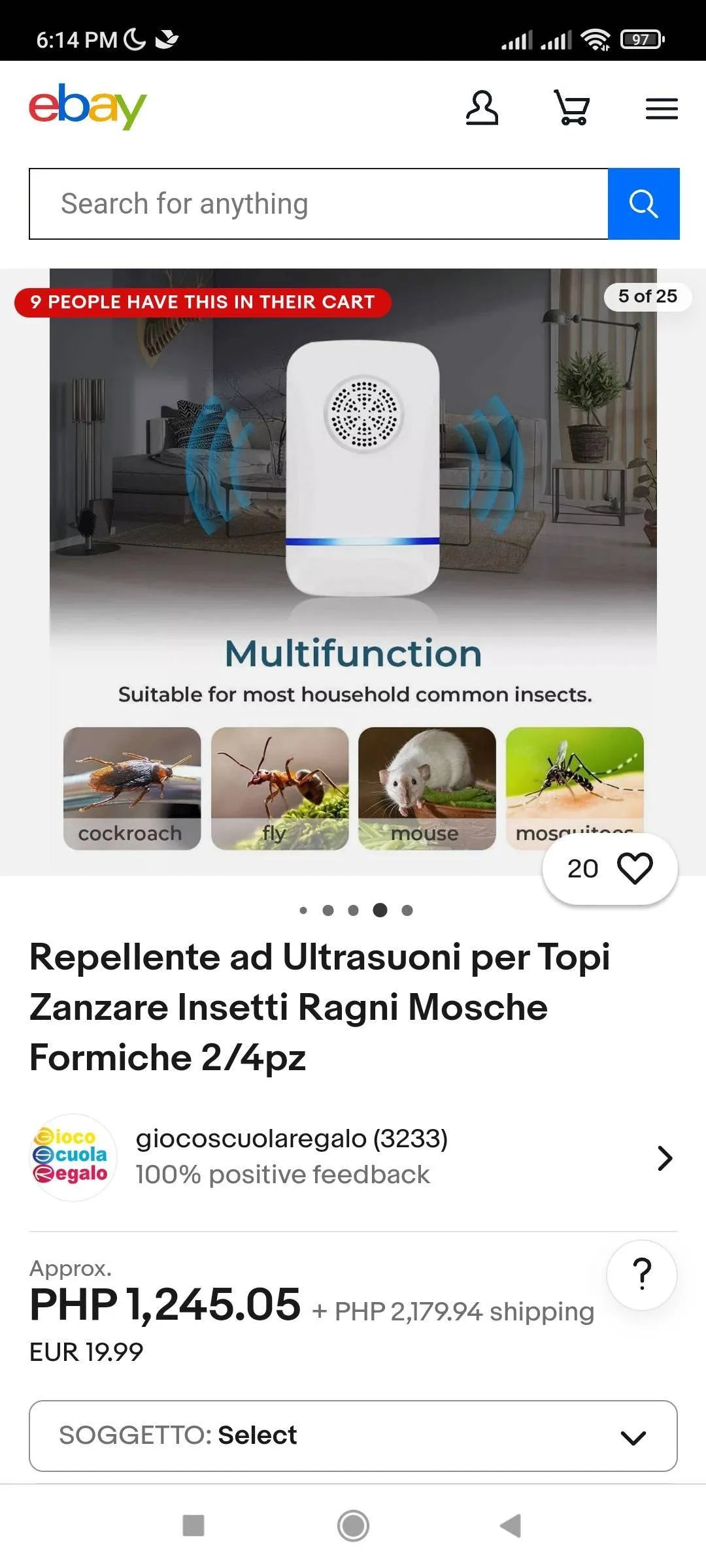
Task: Go back with system back button
Action: pyautogui.click(x=511, y=1526)
